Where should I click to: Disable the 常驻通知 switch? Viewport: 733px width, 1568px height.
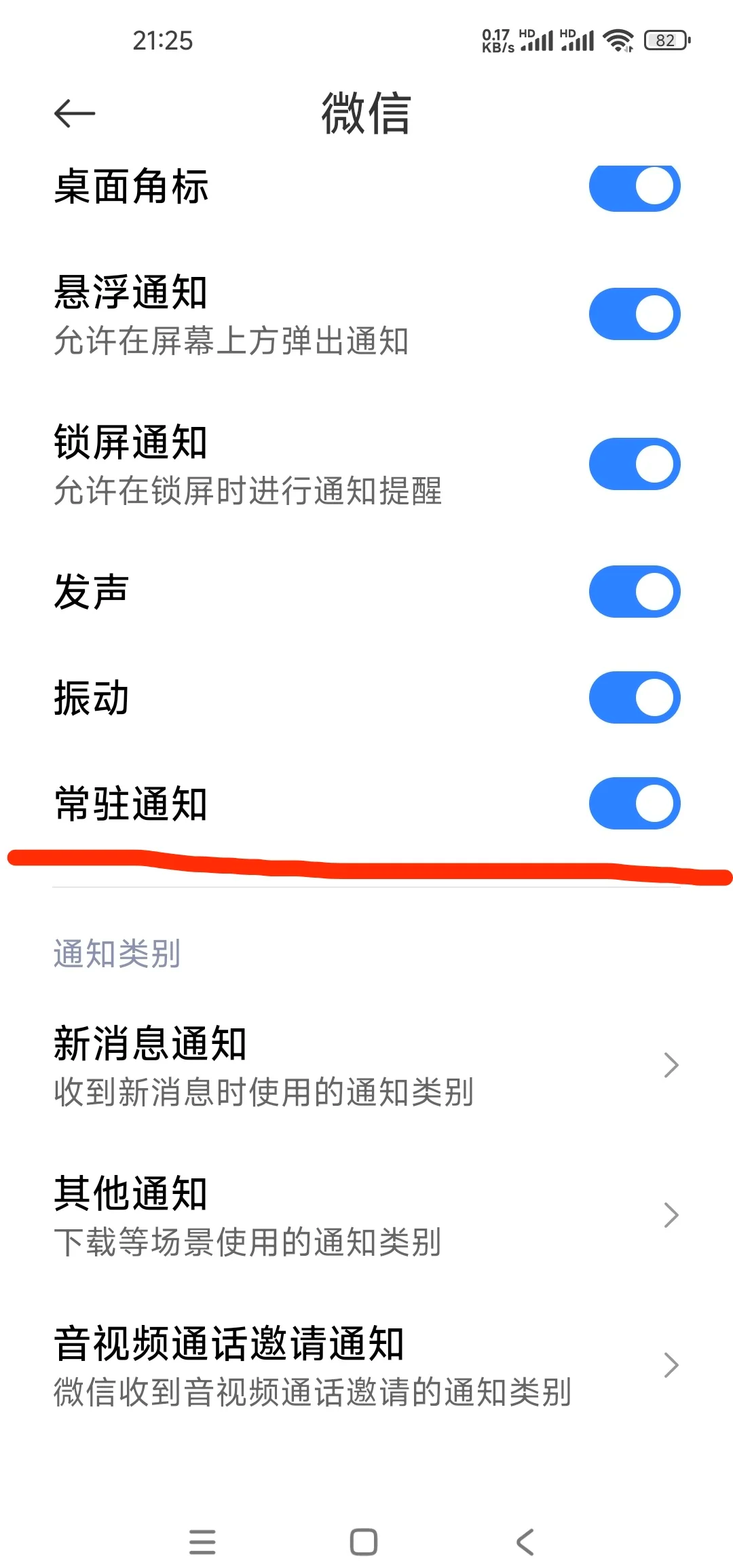click(x=635, y=803)
